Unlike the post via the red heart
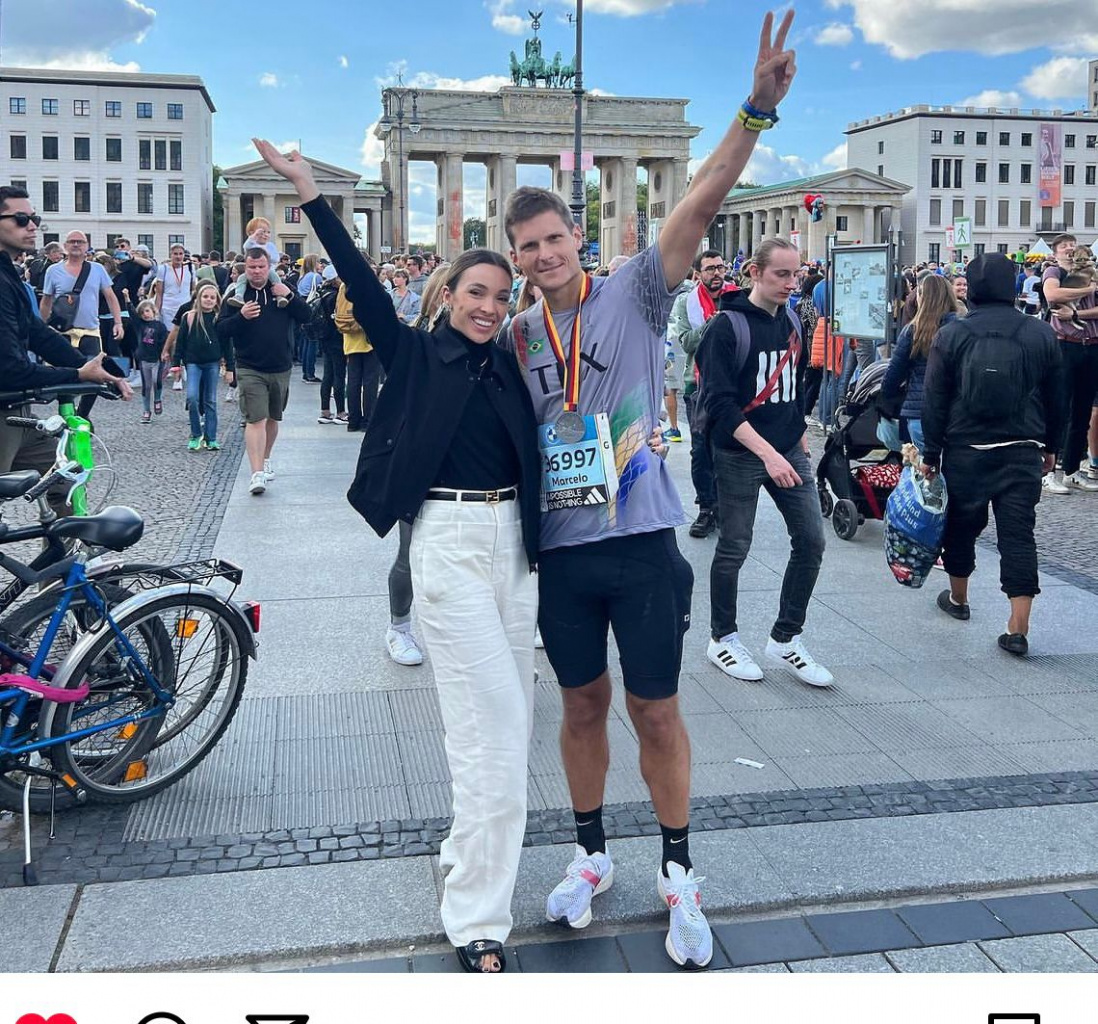Screen dimensions: 1098x1024 coord(46,1018)
